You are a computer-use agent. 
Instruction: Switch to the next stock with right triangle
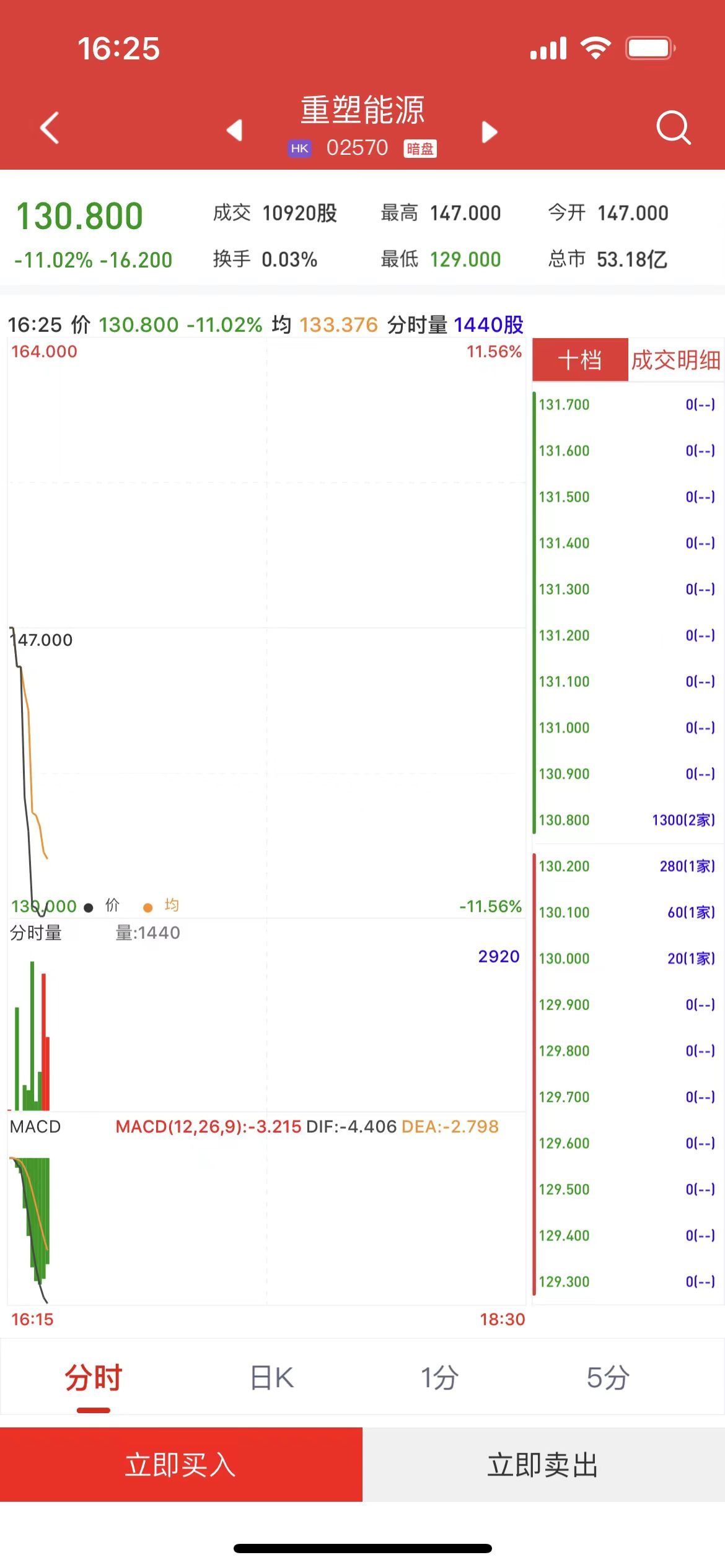point(490,131)
